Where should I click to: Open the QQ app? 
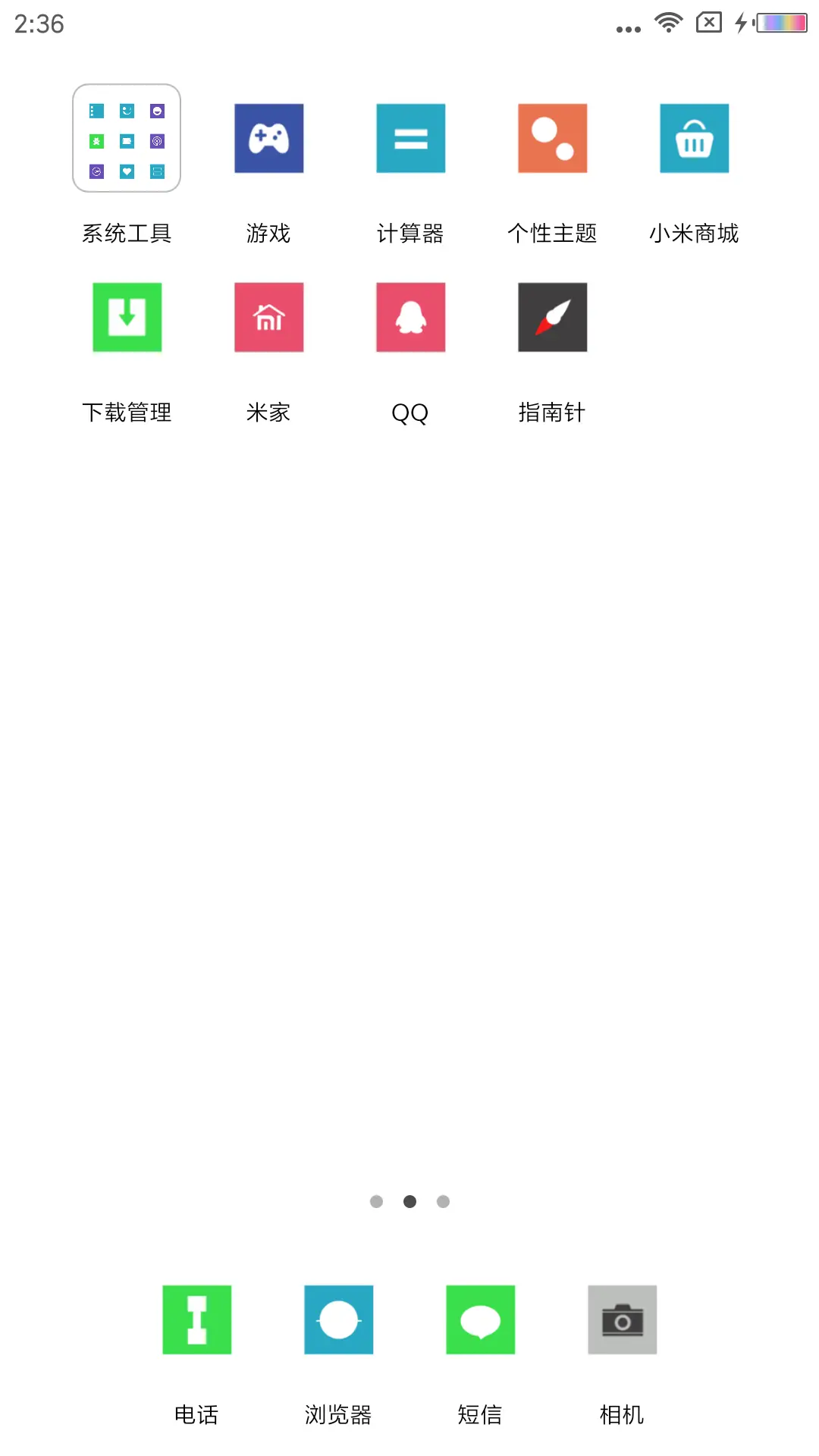tap(410, 317)
